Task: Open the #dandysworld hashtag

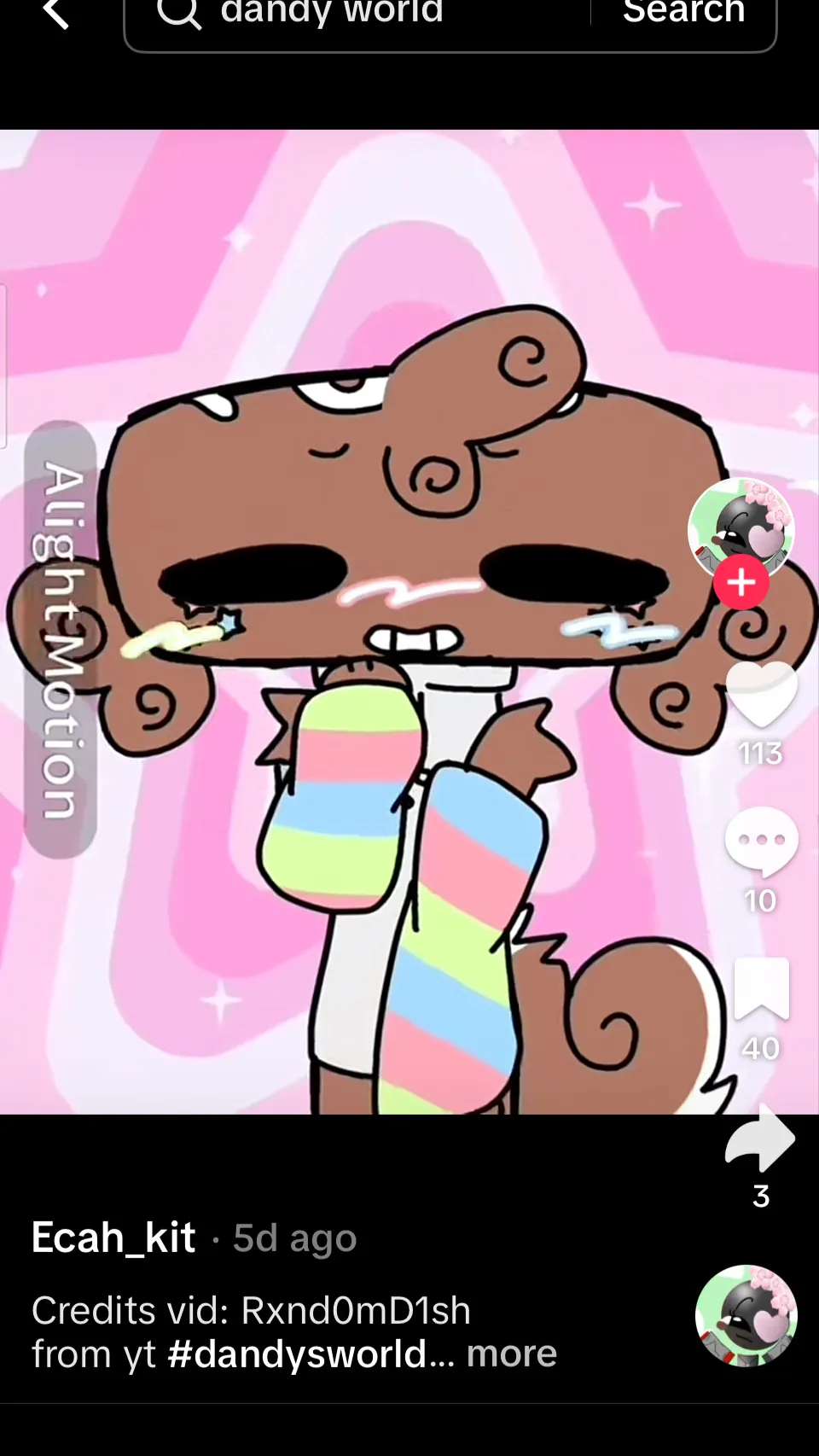Action: tap(298, 1354)
